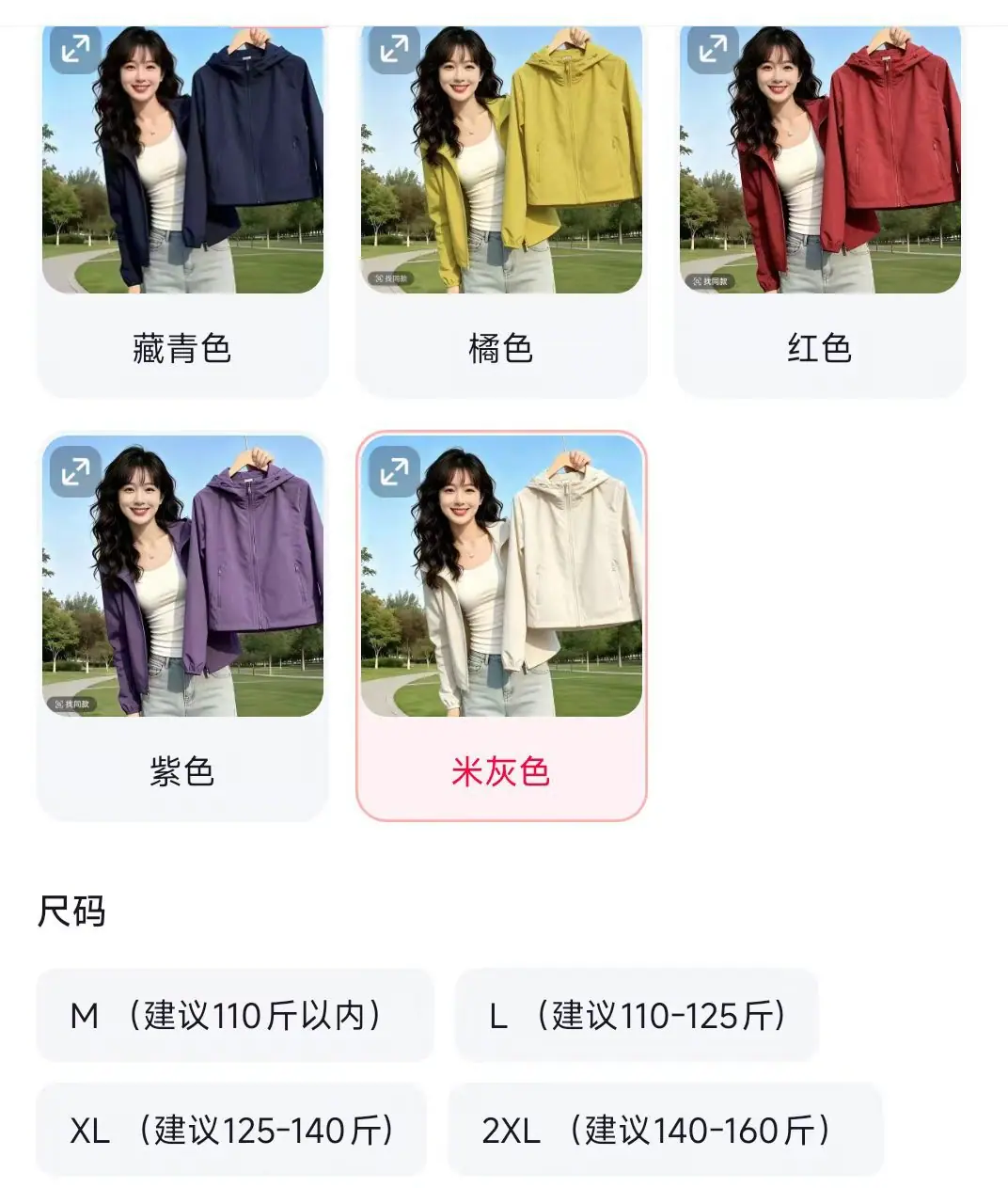Select size L (建议110-125斤)
Viewport: 1008px width, 1188px height.
point(637,1016)
